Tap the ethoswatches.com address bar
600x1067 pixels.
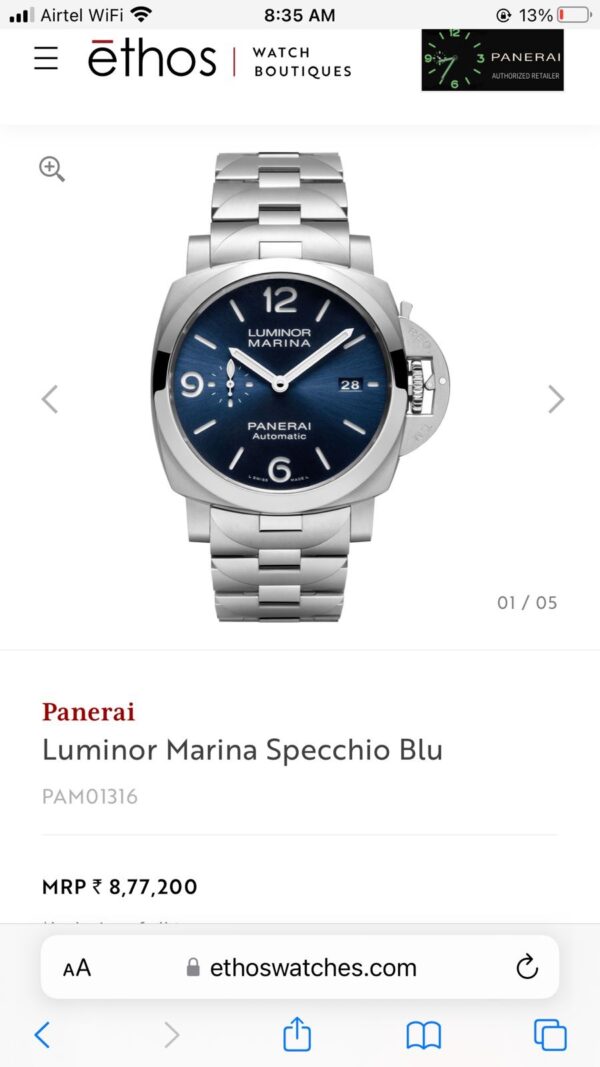(300, 967)
